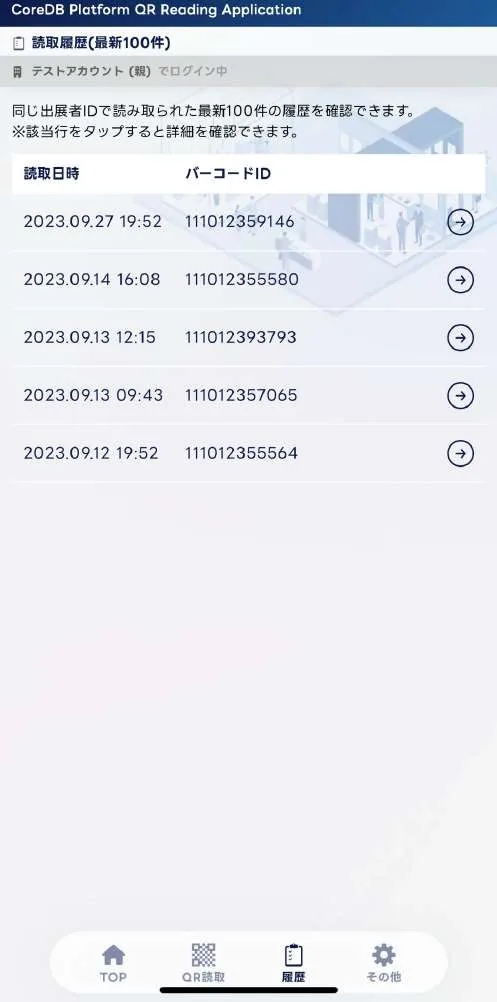Tap the arrow icon for 111012355580

click(x=460, y=280)
